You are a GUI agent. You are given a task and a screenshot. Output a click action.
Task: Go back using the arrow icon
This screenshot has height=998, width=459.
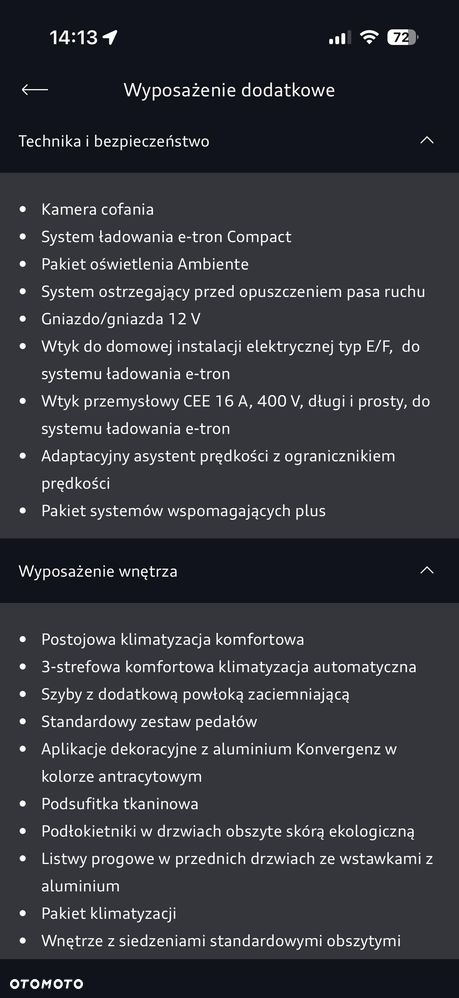(x=34, y=90)
